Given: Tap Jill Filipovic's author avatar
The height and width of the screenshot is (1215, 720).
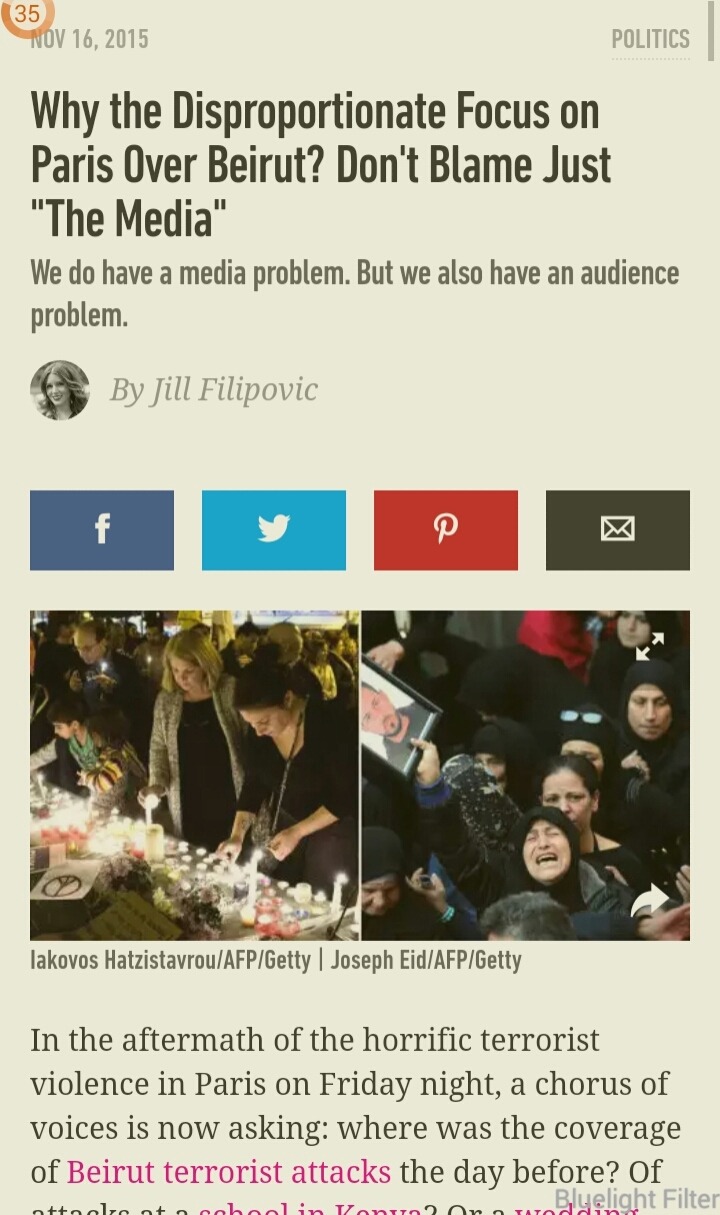Looking at the screenshot, I should click(x=60, y=390).
